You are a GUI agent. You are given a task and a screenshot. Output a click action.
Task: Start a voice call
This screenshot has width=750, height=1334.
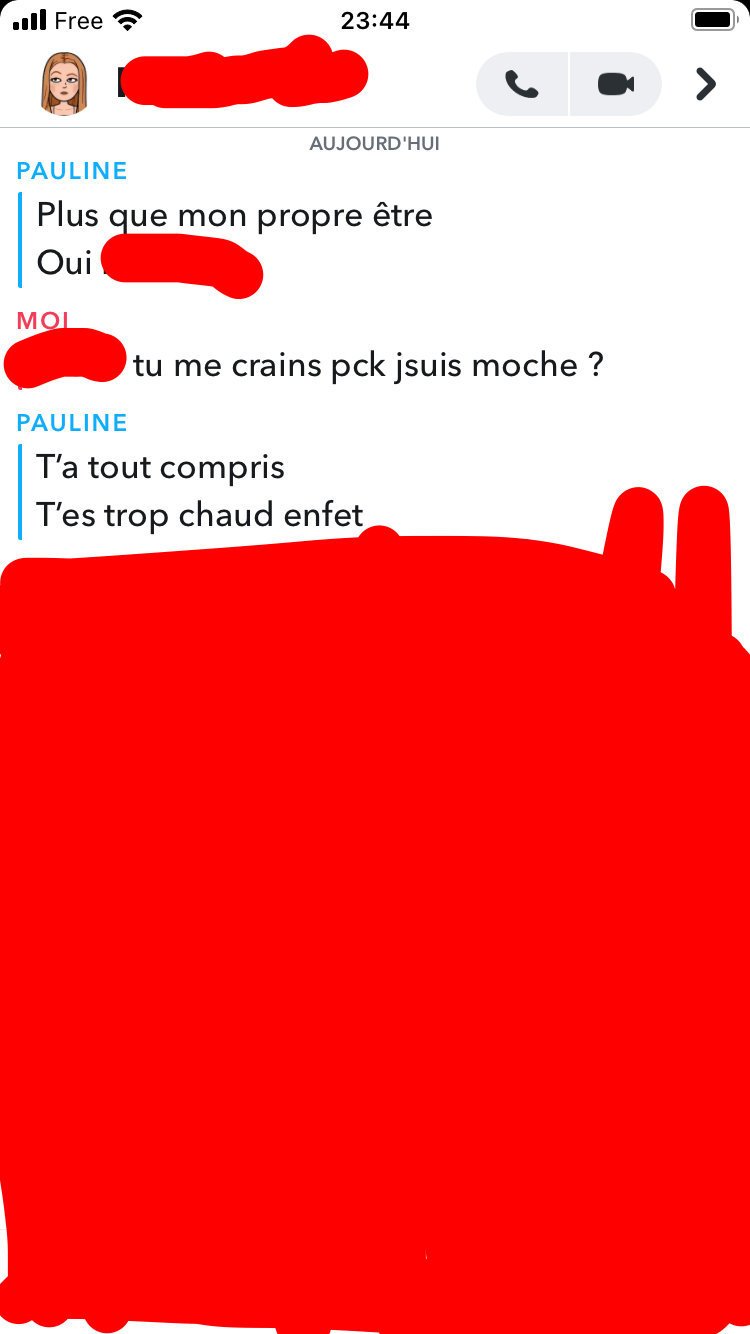(x=521, y=84)
